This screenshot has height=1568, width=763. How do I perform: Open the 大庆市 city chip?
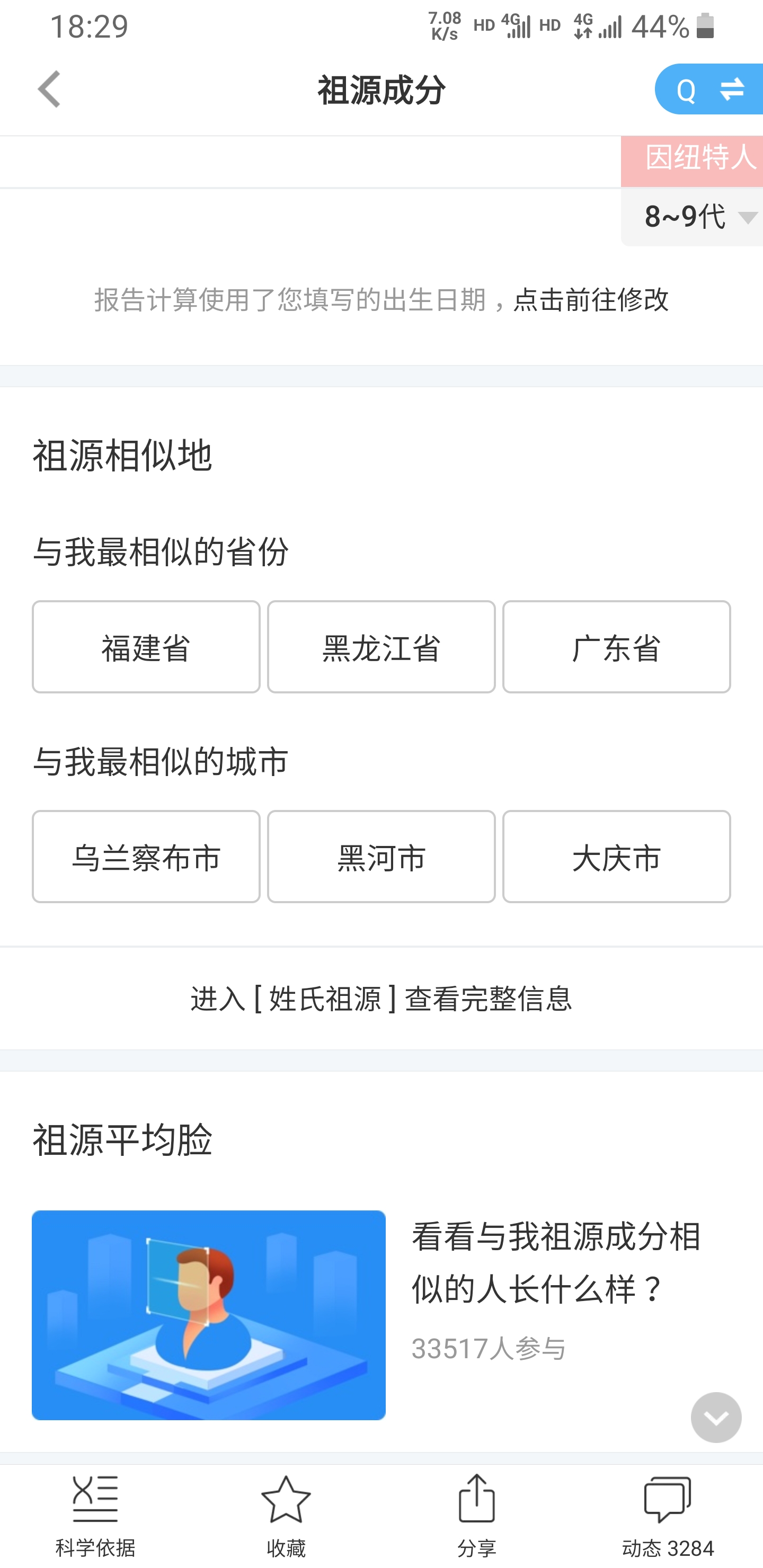(616, 857)
